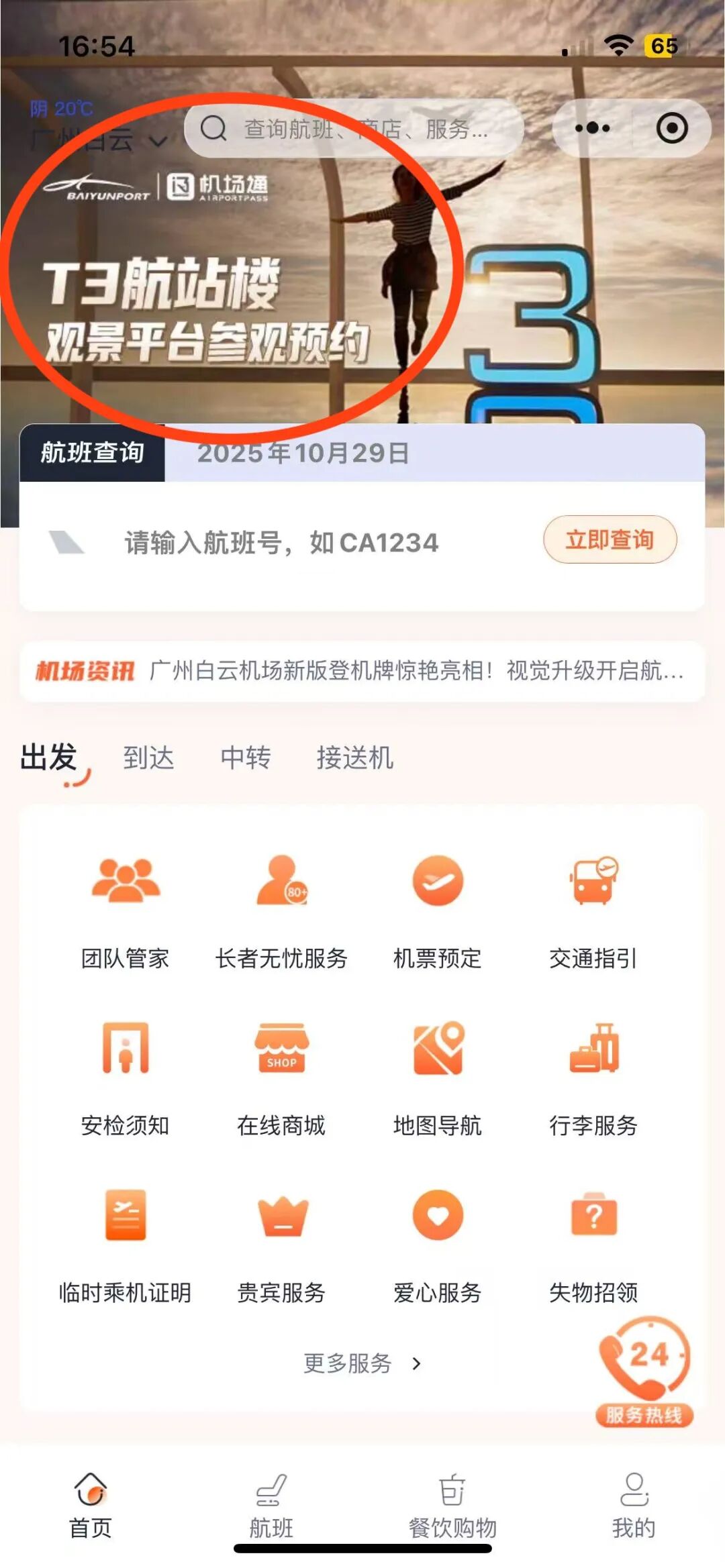Open 团队管家 service
The image size is (725, 1568).
(126, 910)
